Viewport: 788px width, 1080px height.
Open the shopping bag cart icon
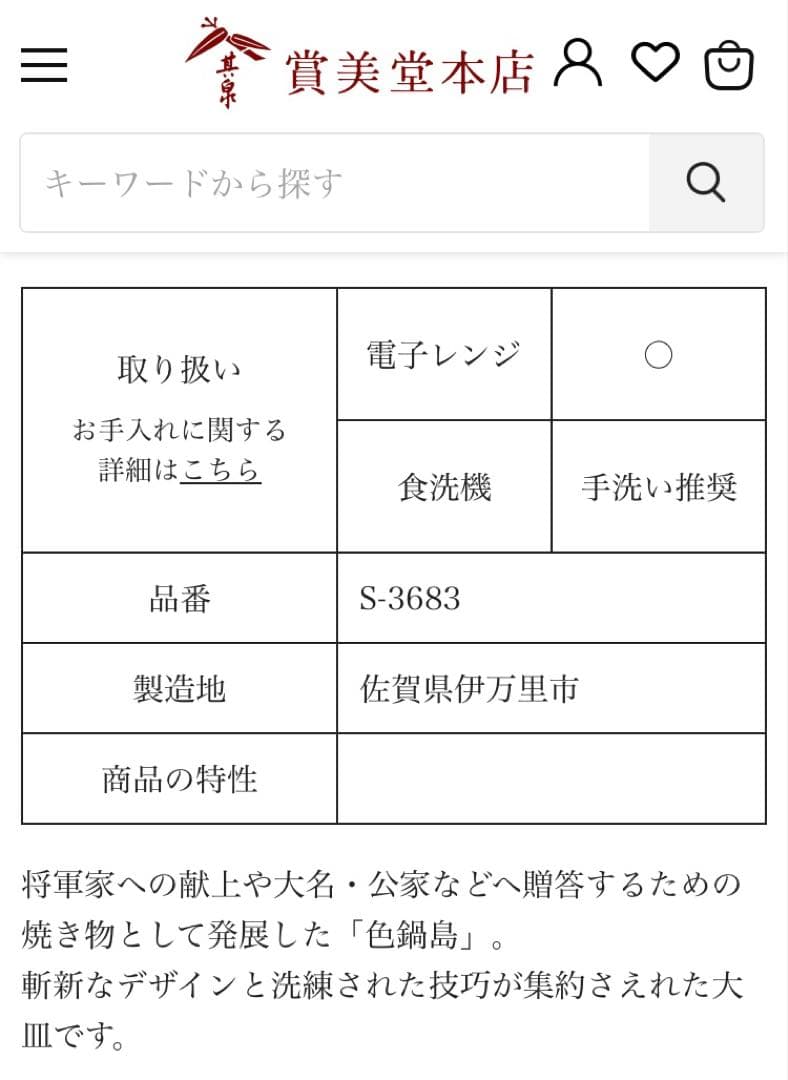click(729, 65)
